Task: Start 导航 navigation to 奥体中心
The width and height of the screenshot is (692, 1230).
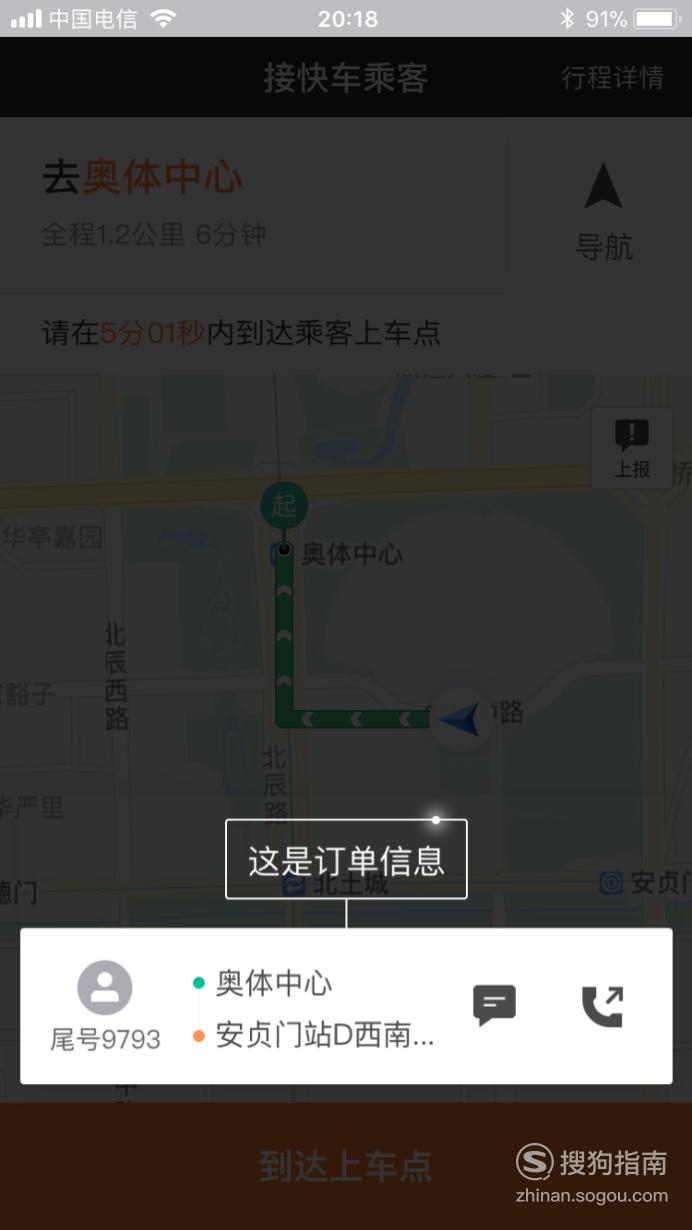Action: point(604,211)
